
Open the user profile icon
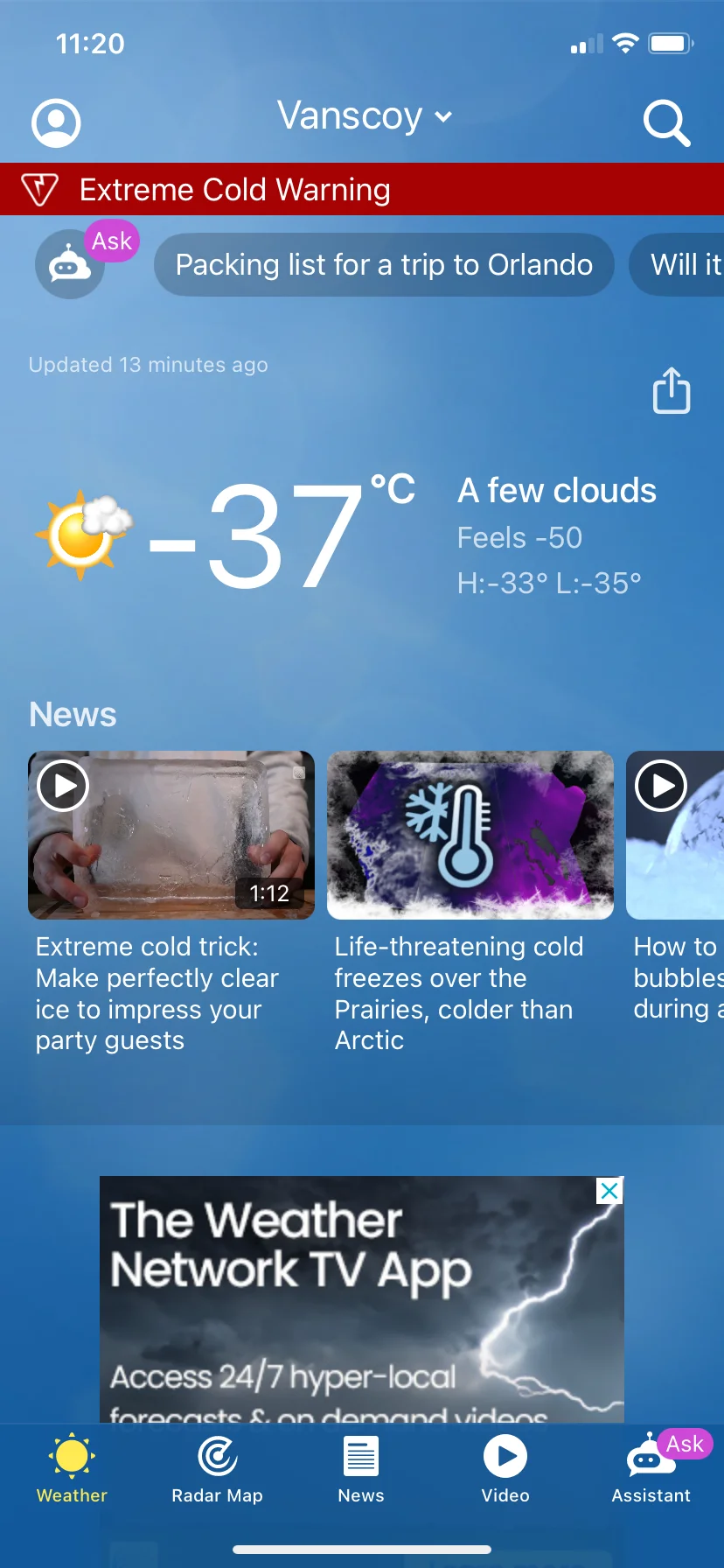click(x=56, y=122)
